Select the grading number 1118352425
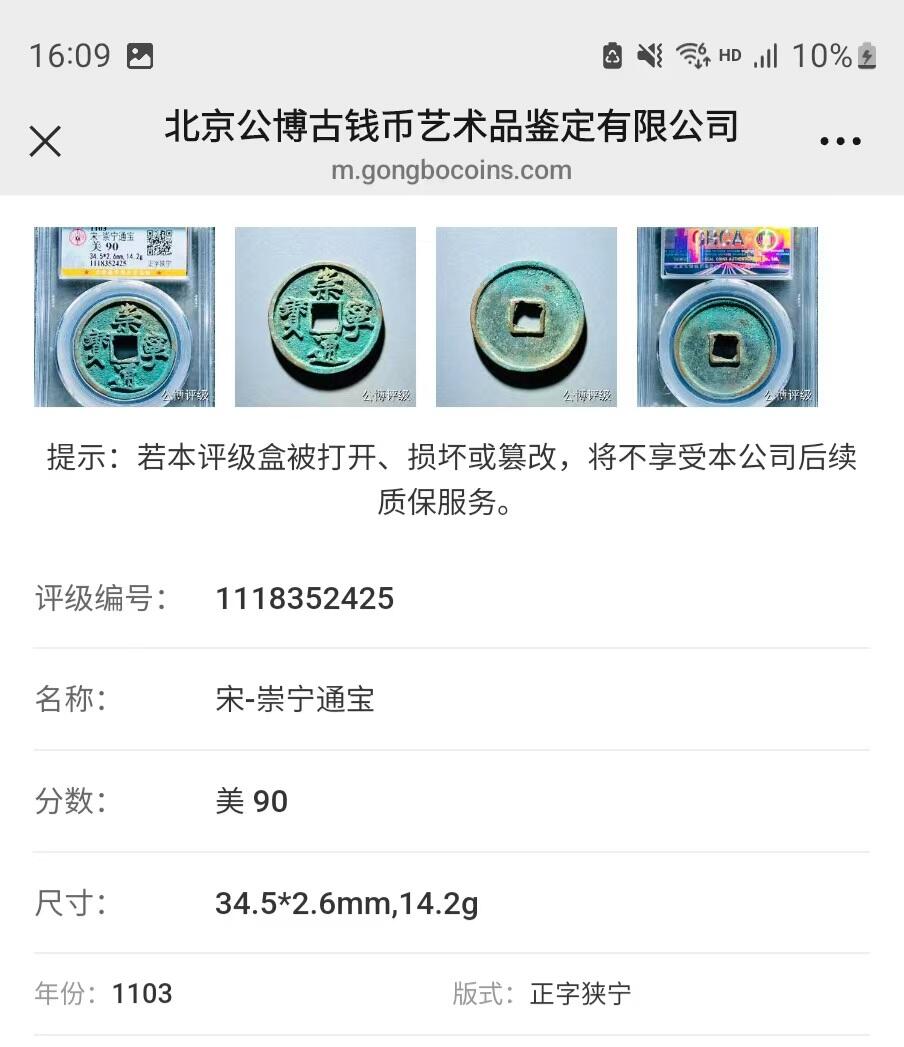904x1047 pixels. click(x=305, y=598)
